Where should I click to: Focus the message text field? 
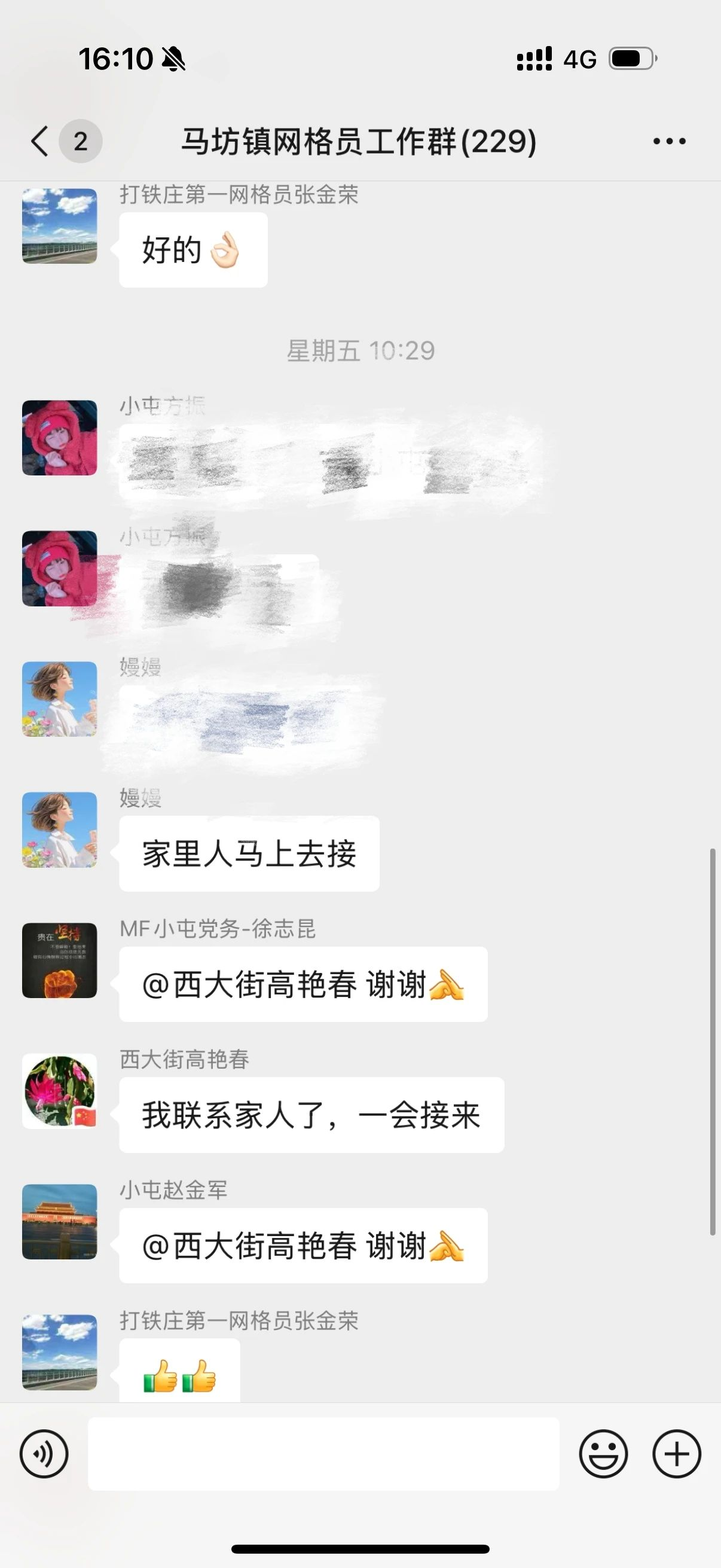pyautogui.click(x=323, y=1454)
